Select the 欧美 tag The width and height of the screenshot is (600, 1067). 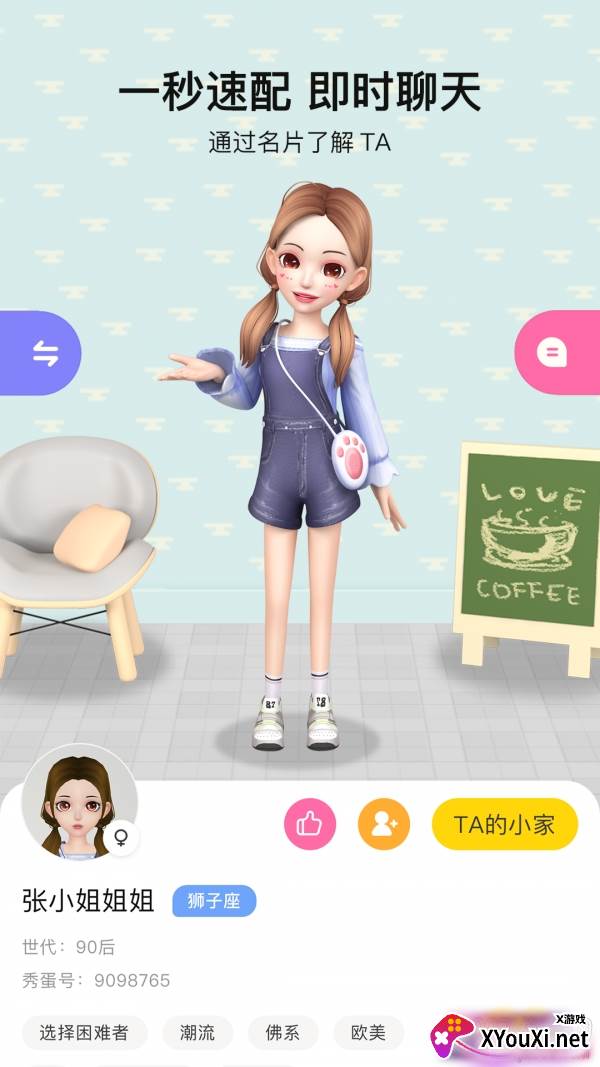point(369,1032)
